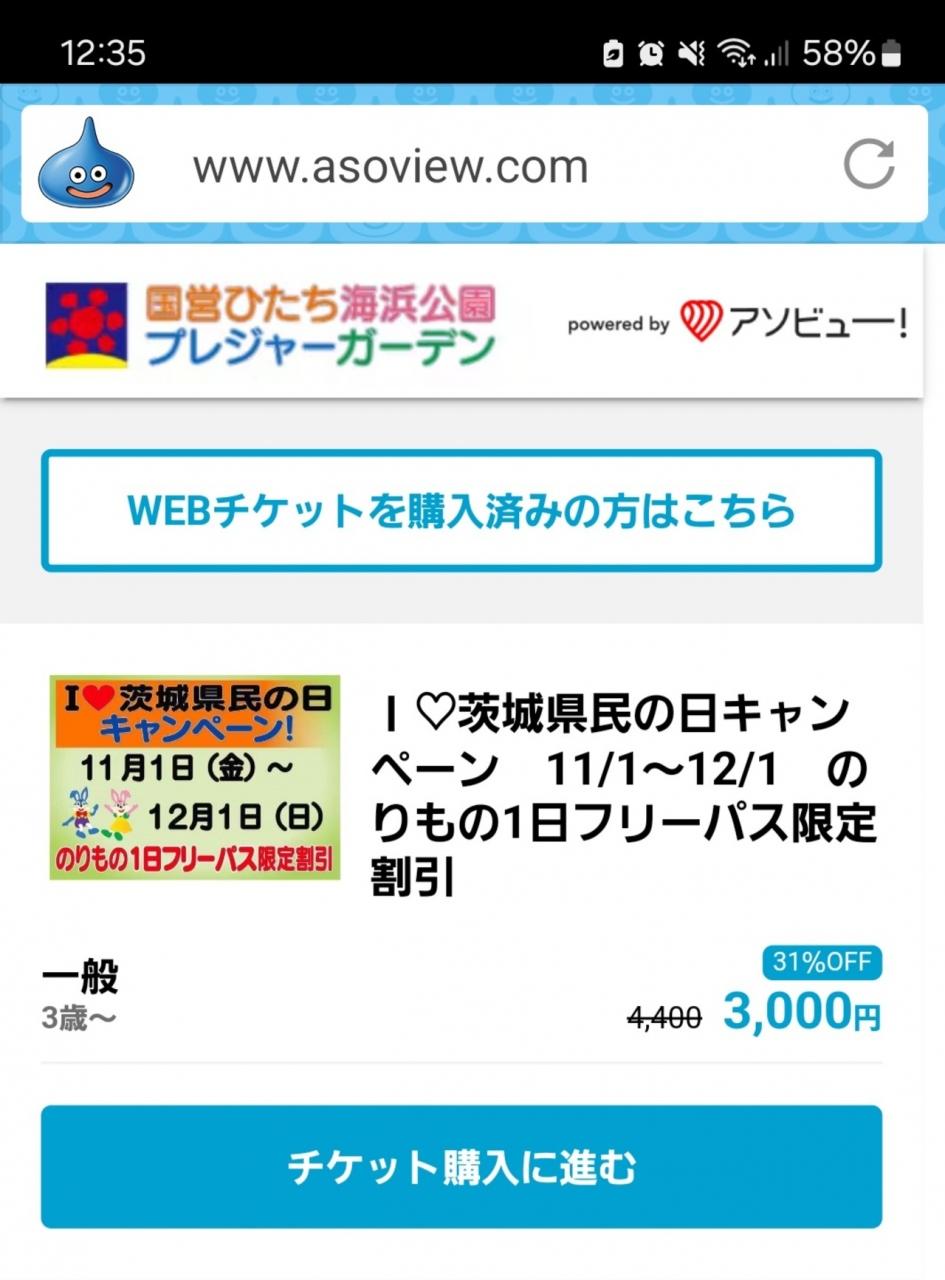Open the Ibaraki Citizens' Day campaign thumbnail
The height and width of the screenshot is (1280, 945).
tap(195, 778)
